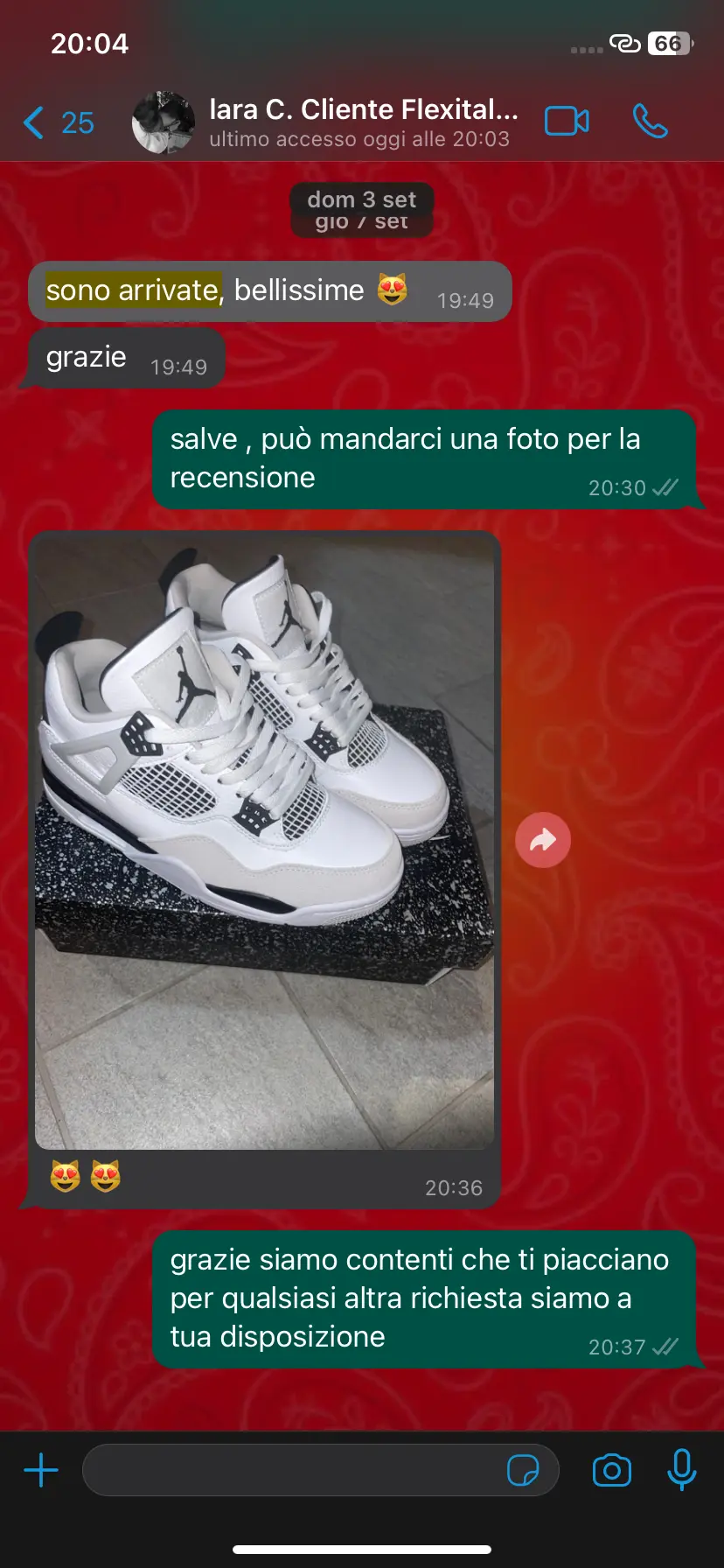Open Iara's profile picture
The width and height of the screenshot is (724, 1568).
point(163,122)
